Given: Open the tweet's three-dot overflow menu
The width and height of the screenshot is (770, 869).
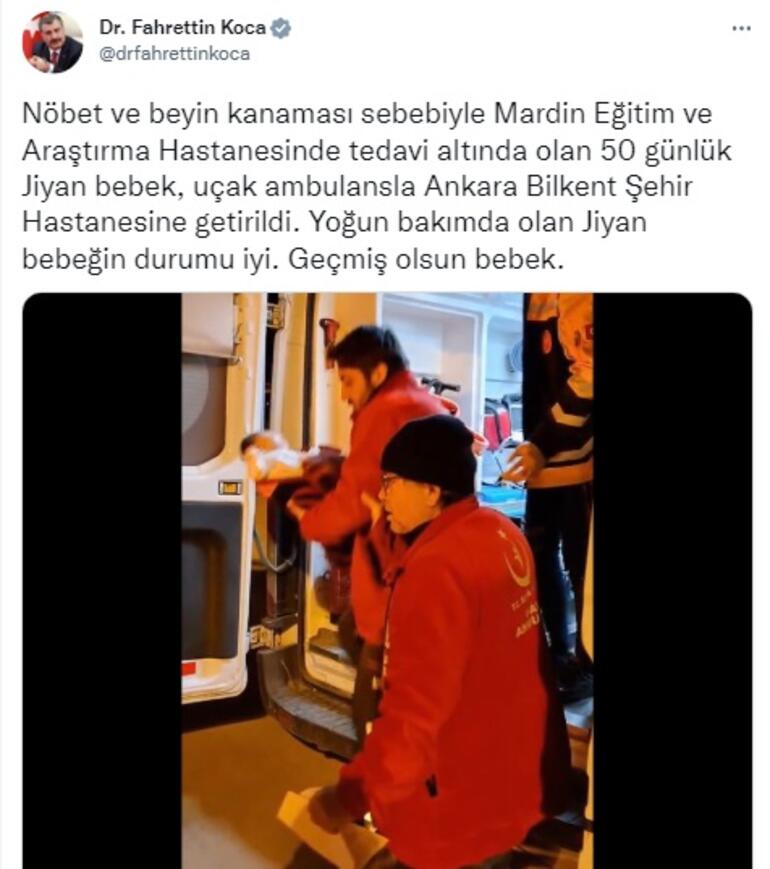Looking at the screenshot, I should tap(740, 28).
